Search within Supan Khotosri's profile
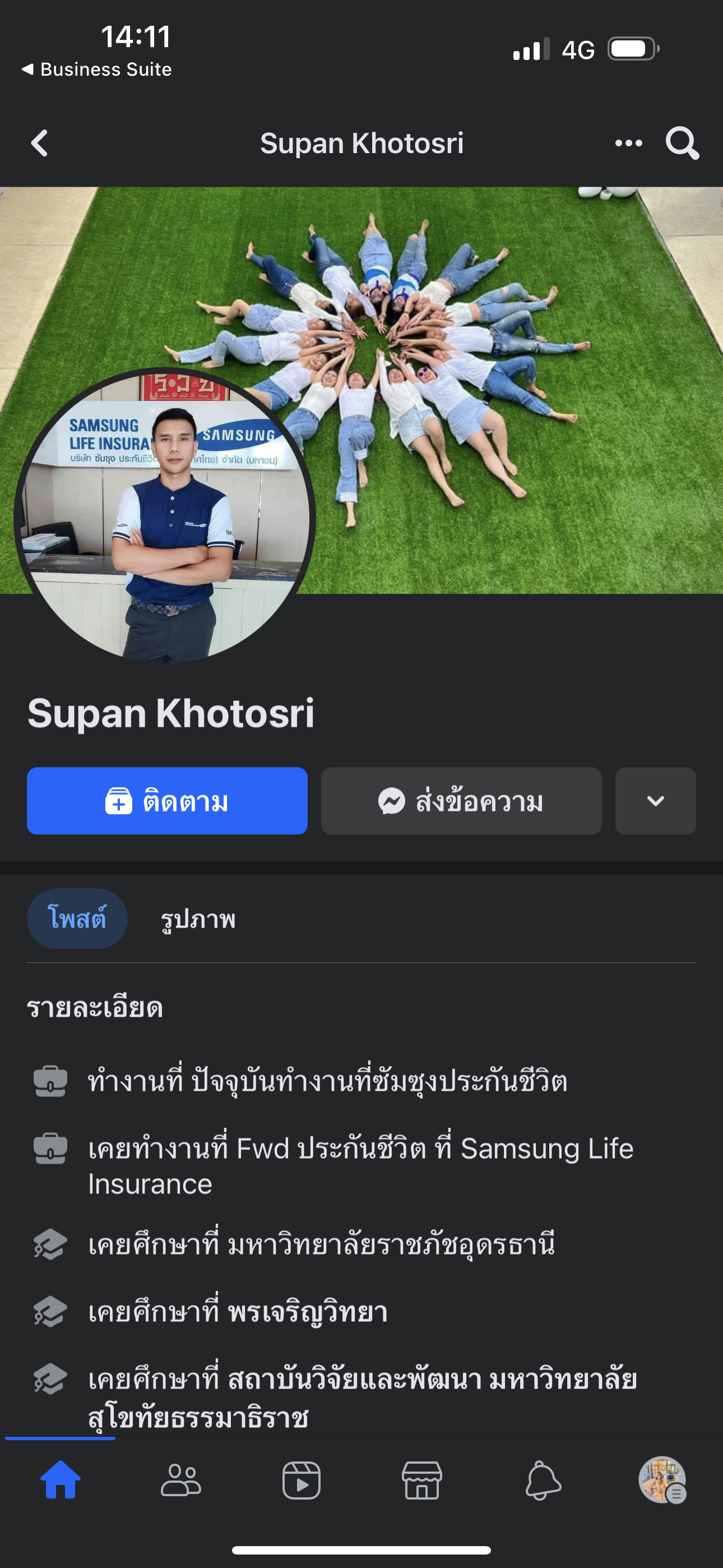The width and height of the screenshot is (723, 1568). pyautogui.click(x=682, y=143)
